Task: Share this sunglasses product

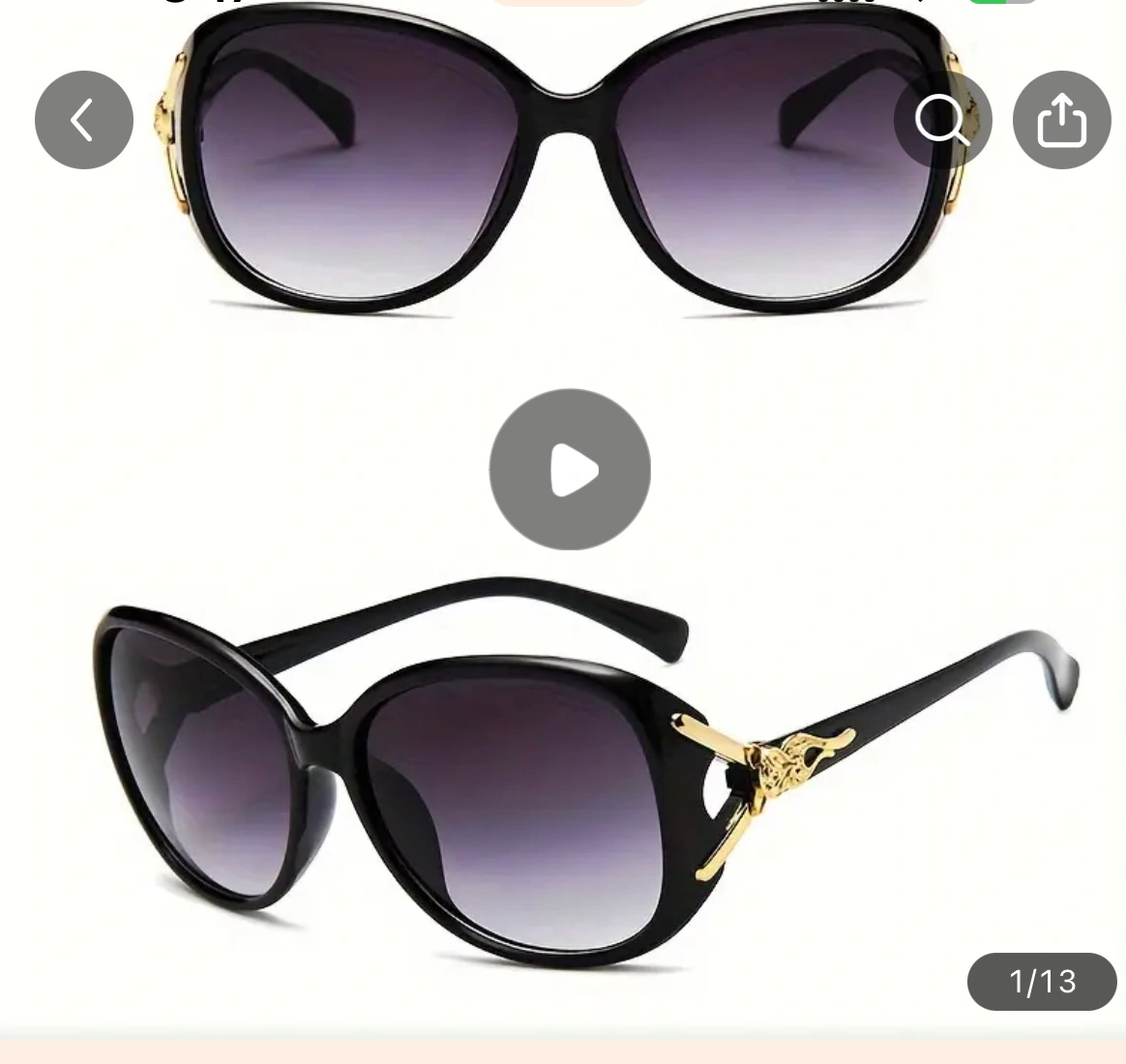Action: 1061,120
